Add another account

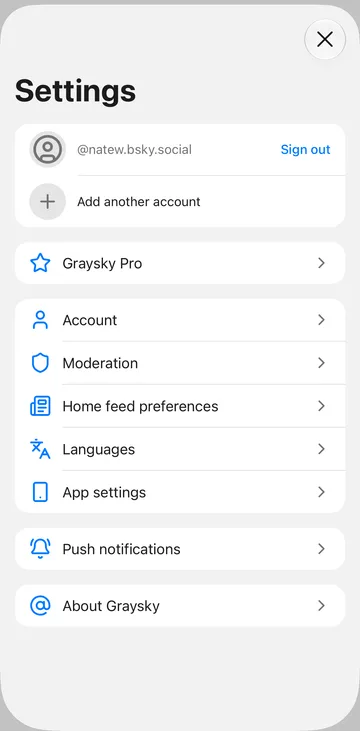tap(180, 202)
